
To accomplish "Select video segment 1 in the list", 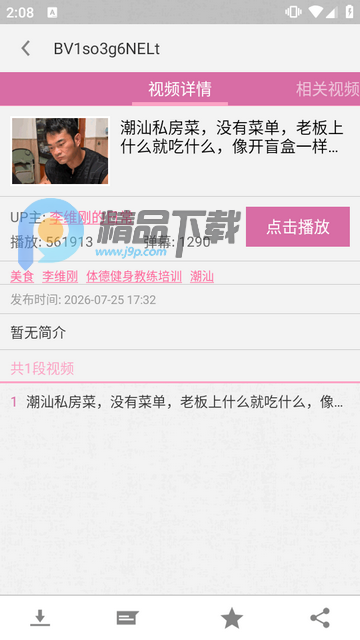I will pyautogui.click(x=180, y=402).
